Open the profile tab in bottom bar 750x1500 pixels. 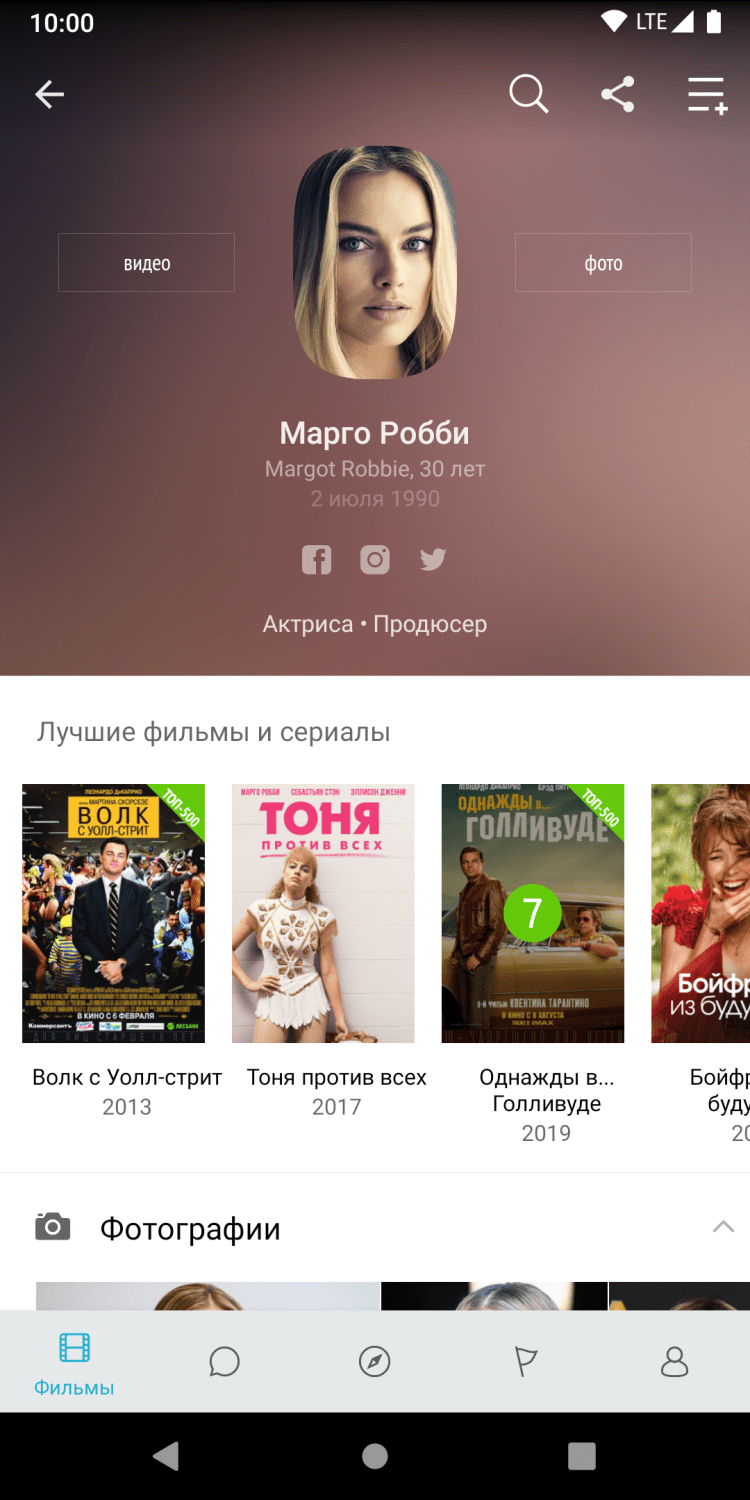675,1362
